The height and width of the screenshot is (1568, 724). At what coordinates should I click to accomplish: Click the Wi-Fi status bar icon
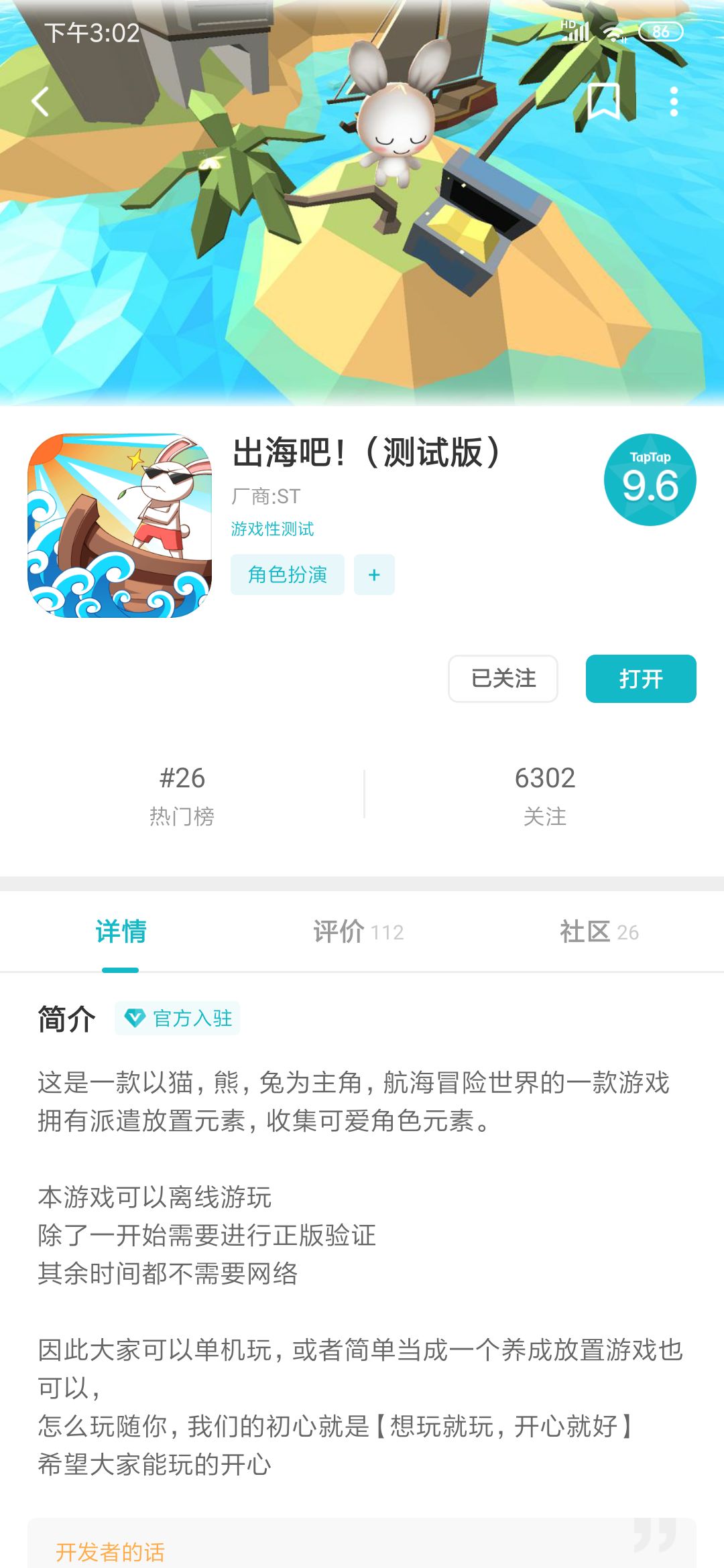612,30
